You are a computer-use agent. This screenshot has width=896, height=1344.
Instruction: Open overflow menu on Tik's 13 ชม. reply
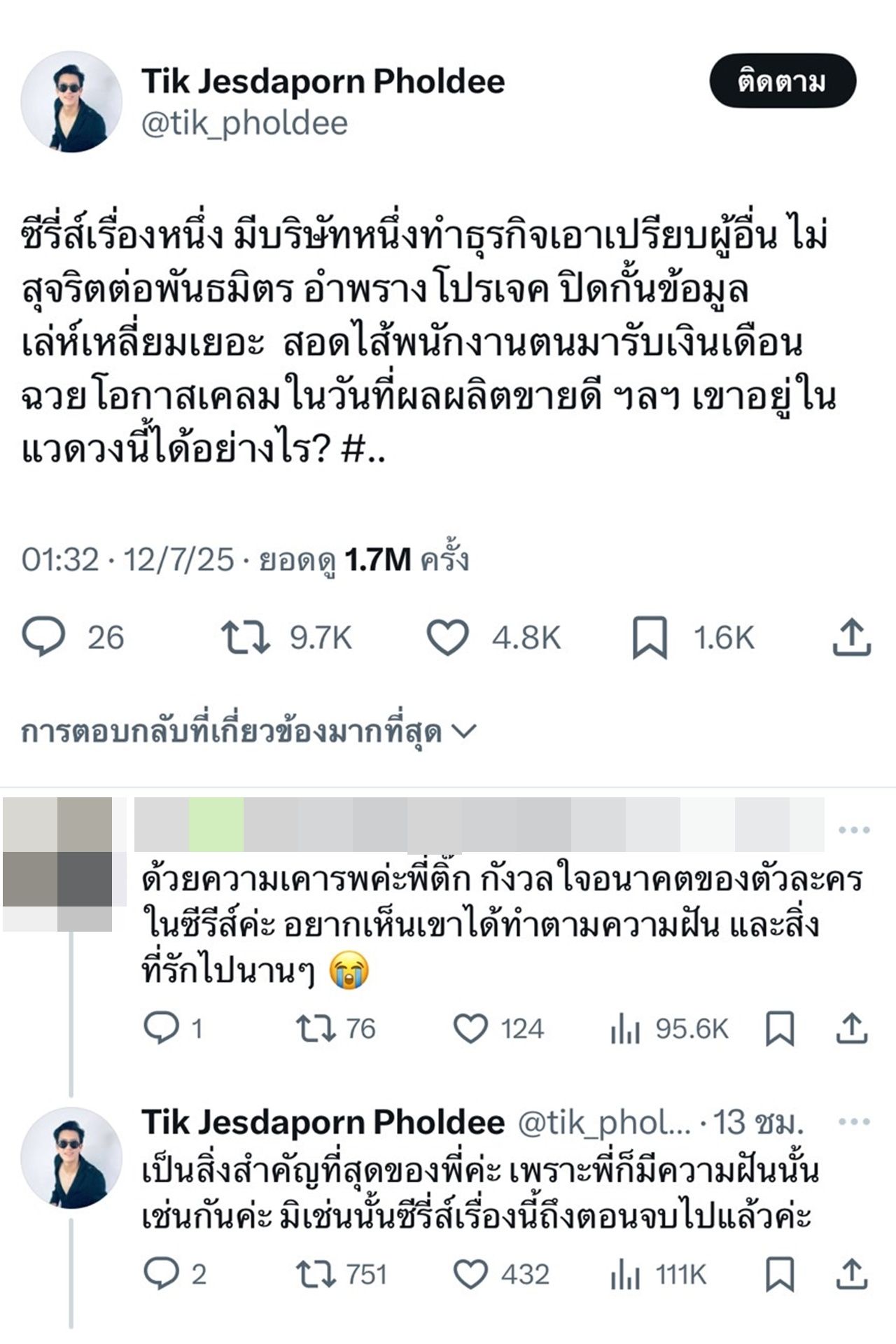(x=853, y=1123)
